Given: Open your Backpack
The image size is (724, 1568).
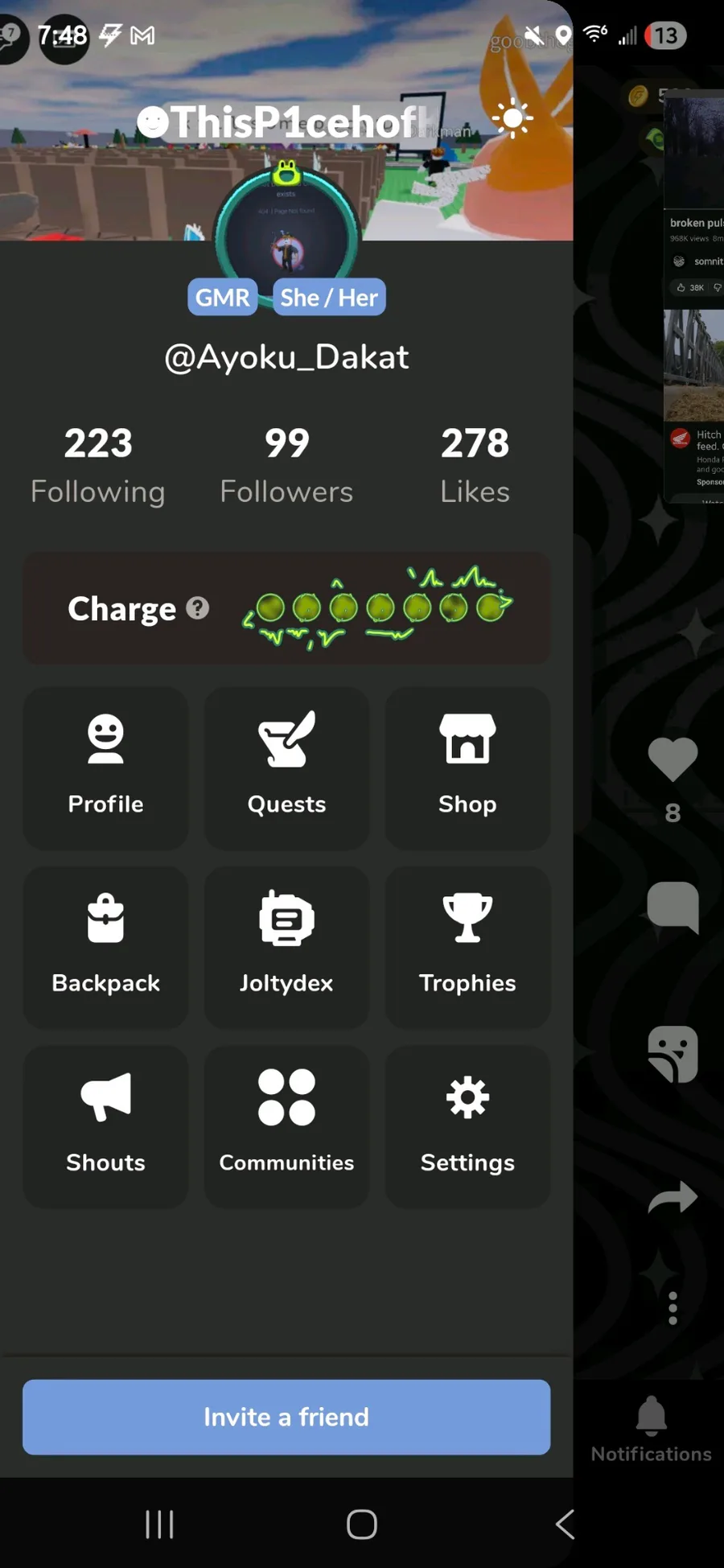Looking at the screenshot, I should point(105,946).
